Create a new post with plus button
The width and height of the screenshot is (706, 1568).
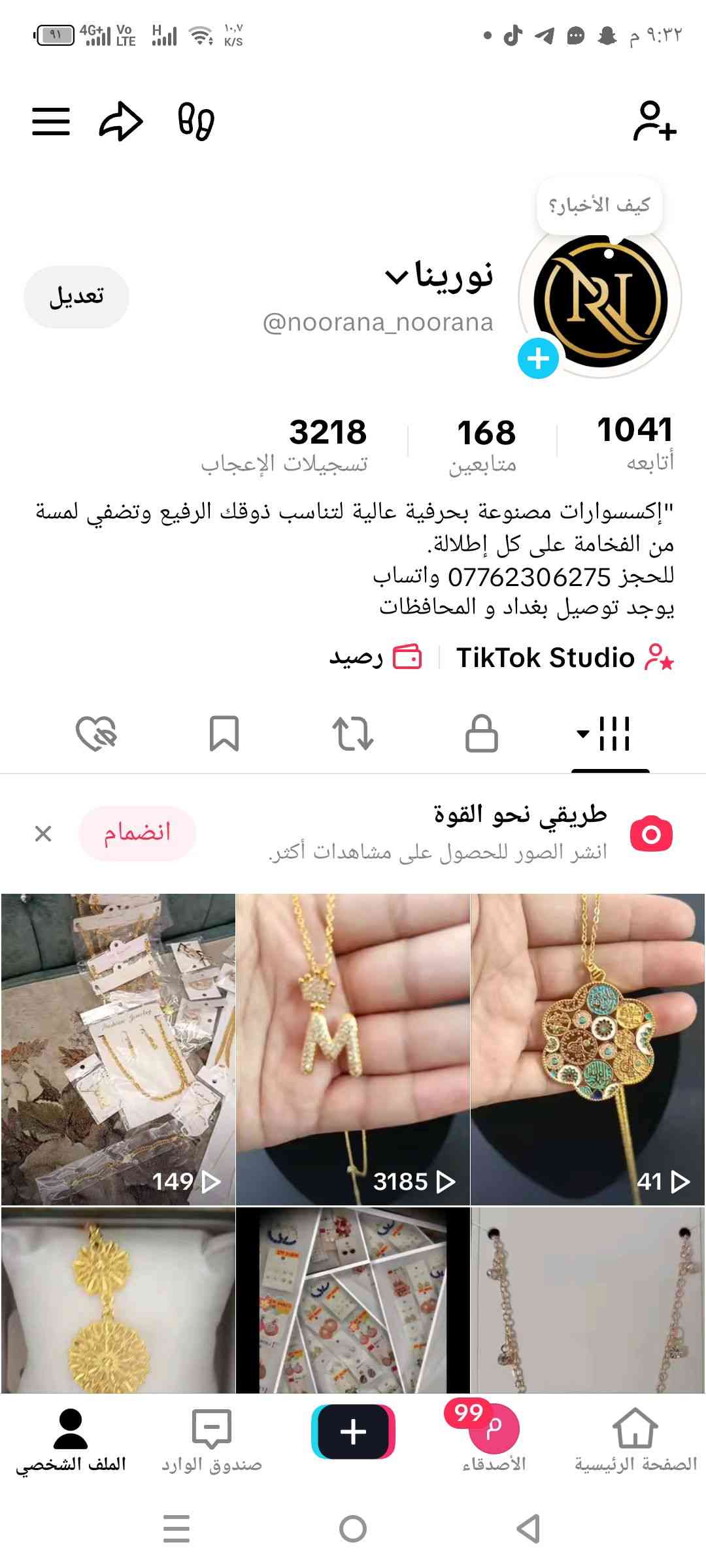(x=353, y=1431)
